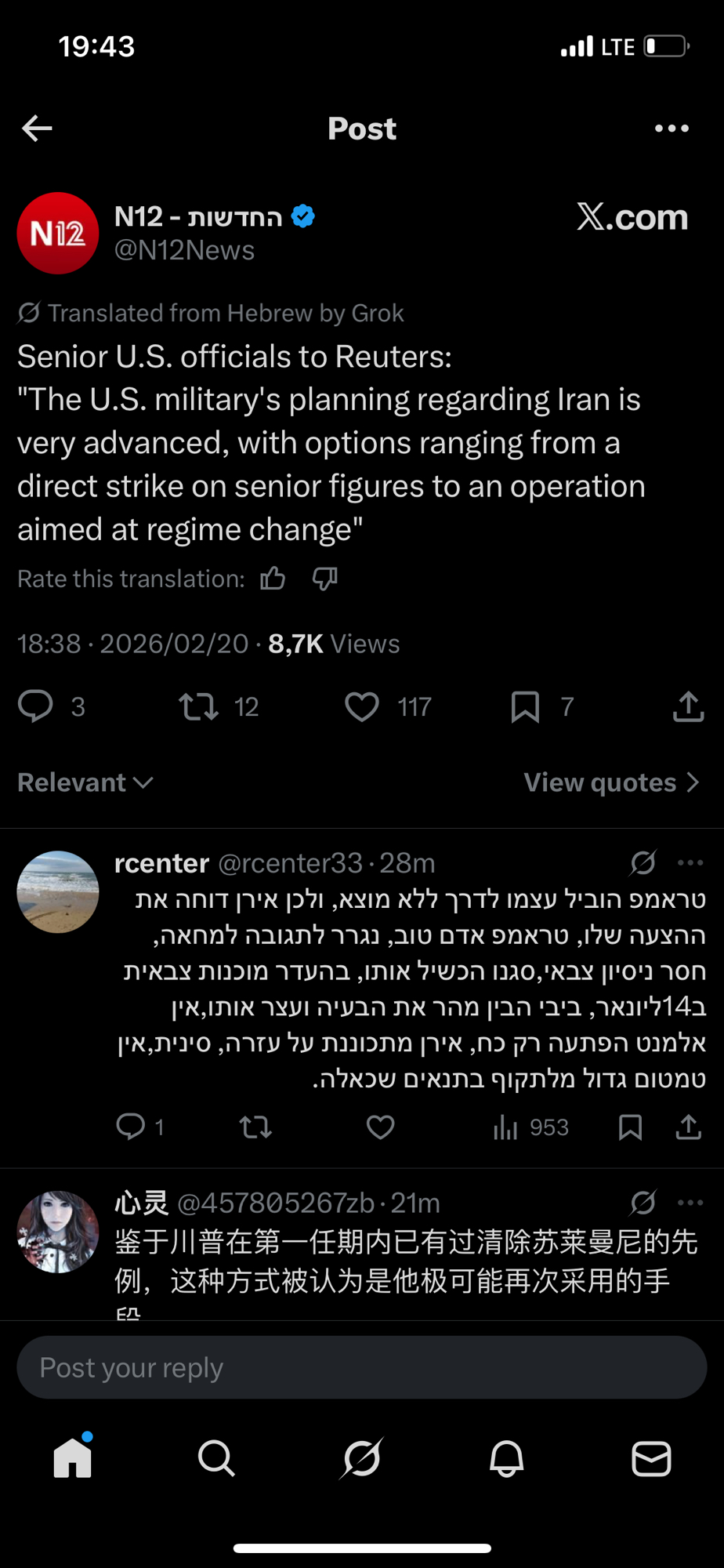Image resolution: width=724 pixels, height=1568 pixels.
Task: Bookmark the N12 post
Action: 525,706
